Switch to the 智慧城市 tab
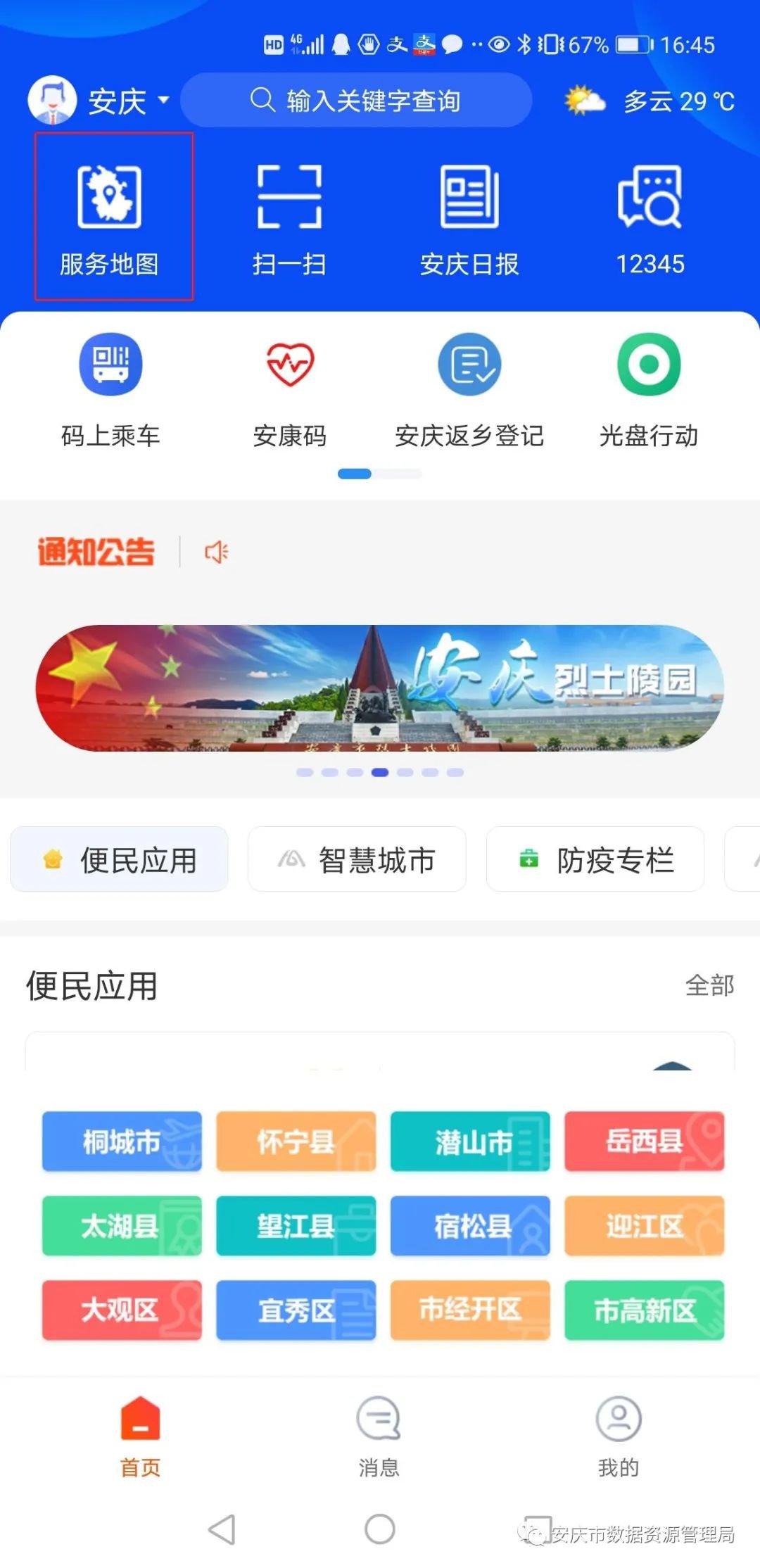This screenshot has width=760, height=1568. click(357, 859)
